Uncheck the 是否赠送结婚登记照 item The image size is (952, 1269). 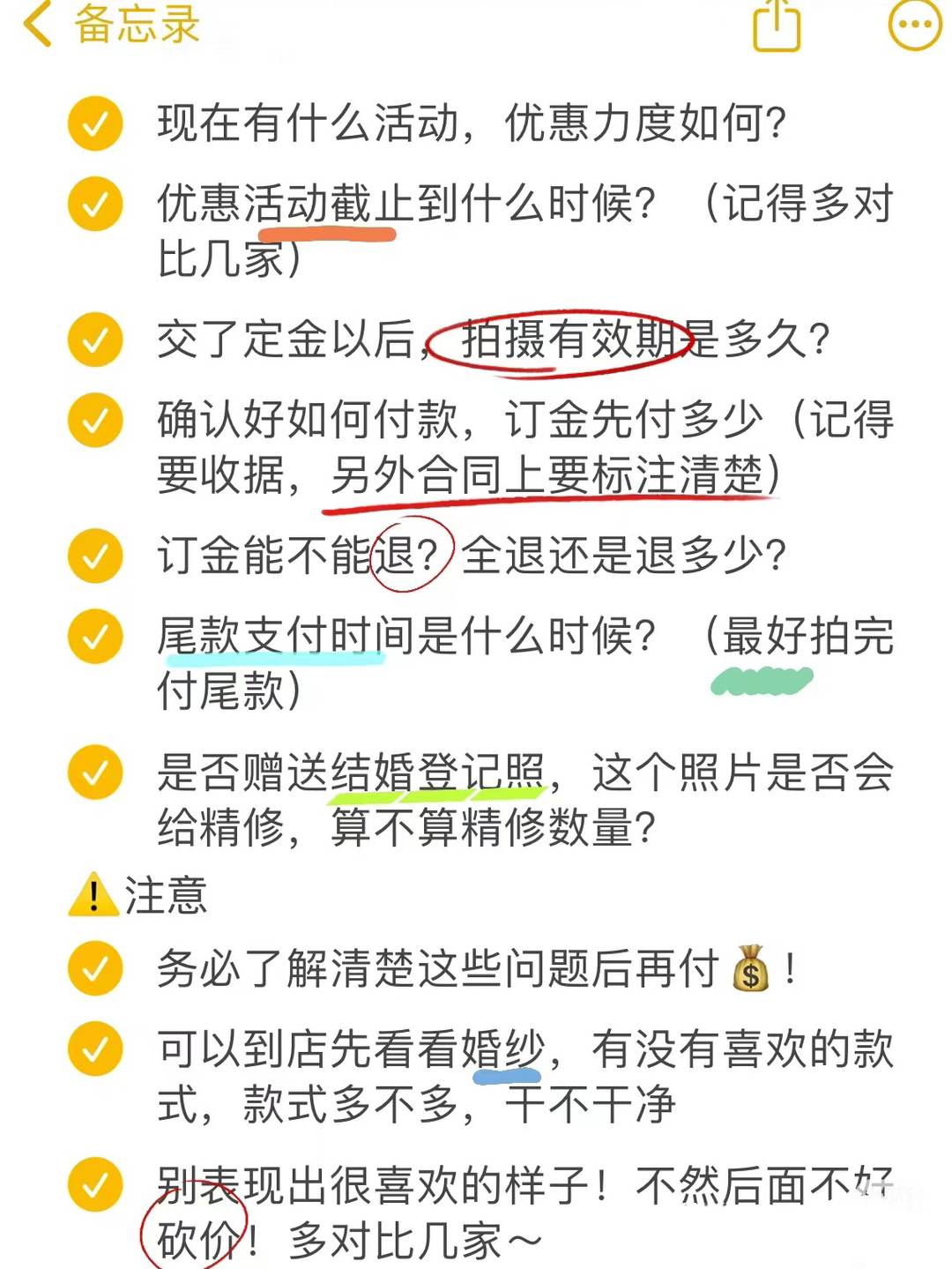[x=95, y=773]
